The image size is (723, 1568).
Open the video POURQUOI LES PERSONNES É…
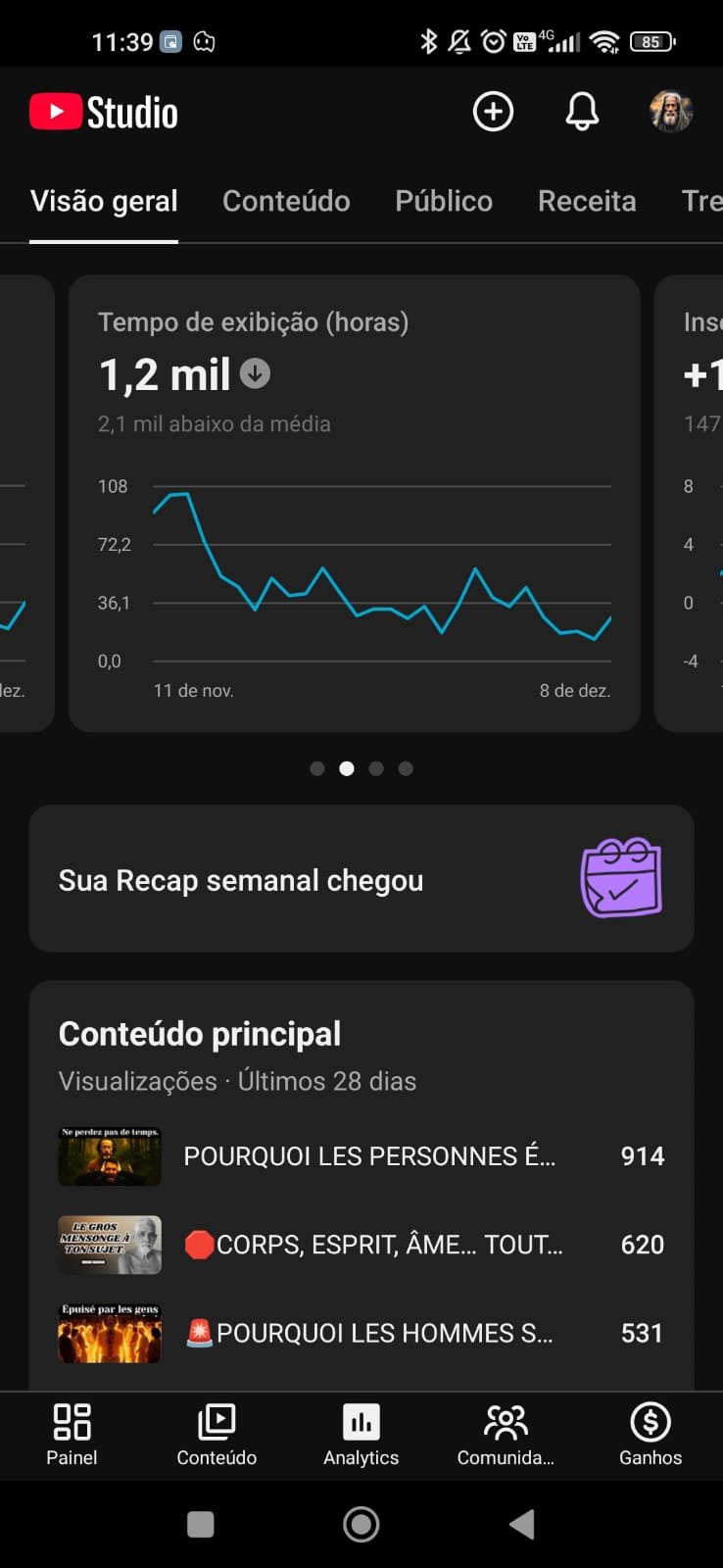point(369,1156)
